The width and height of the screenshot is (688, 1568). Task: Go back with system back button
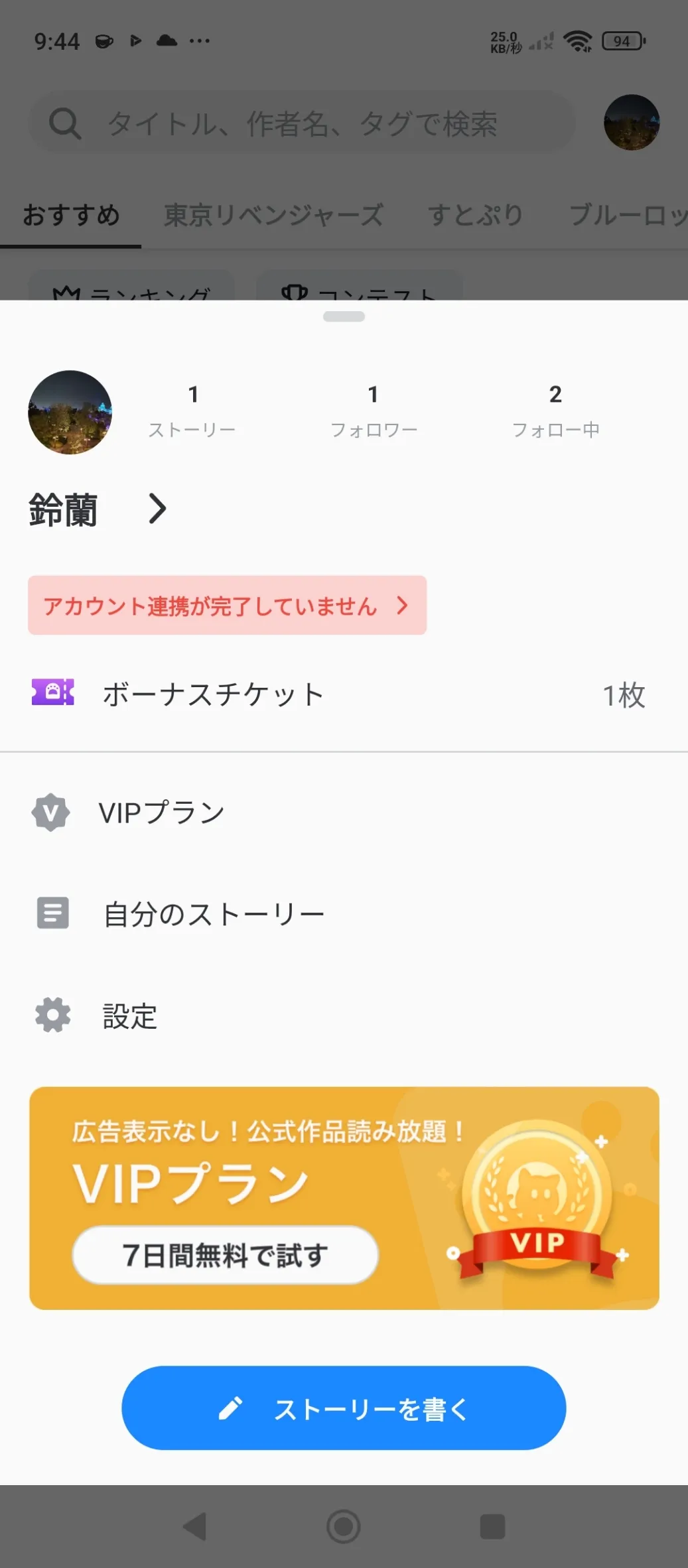[195, 1526]
